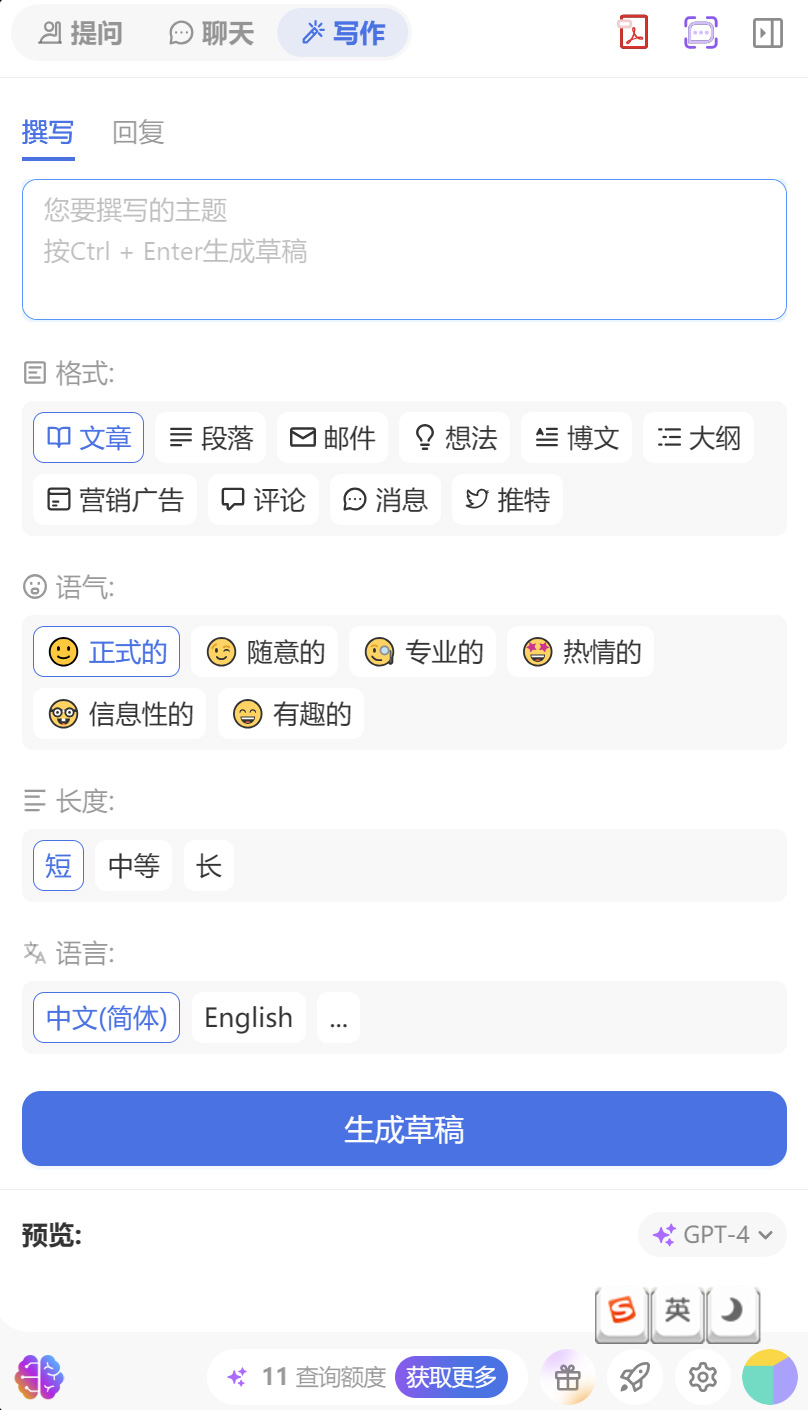Switch to the 聊天 tab
This screenshot has height=1410, width=808.
tap(210, 33)
